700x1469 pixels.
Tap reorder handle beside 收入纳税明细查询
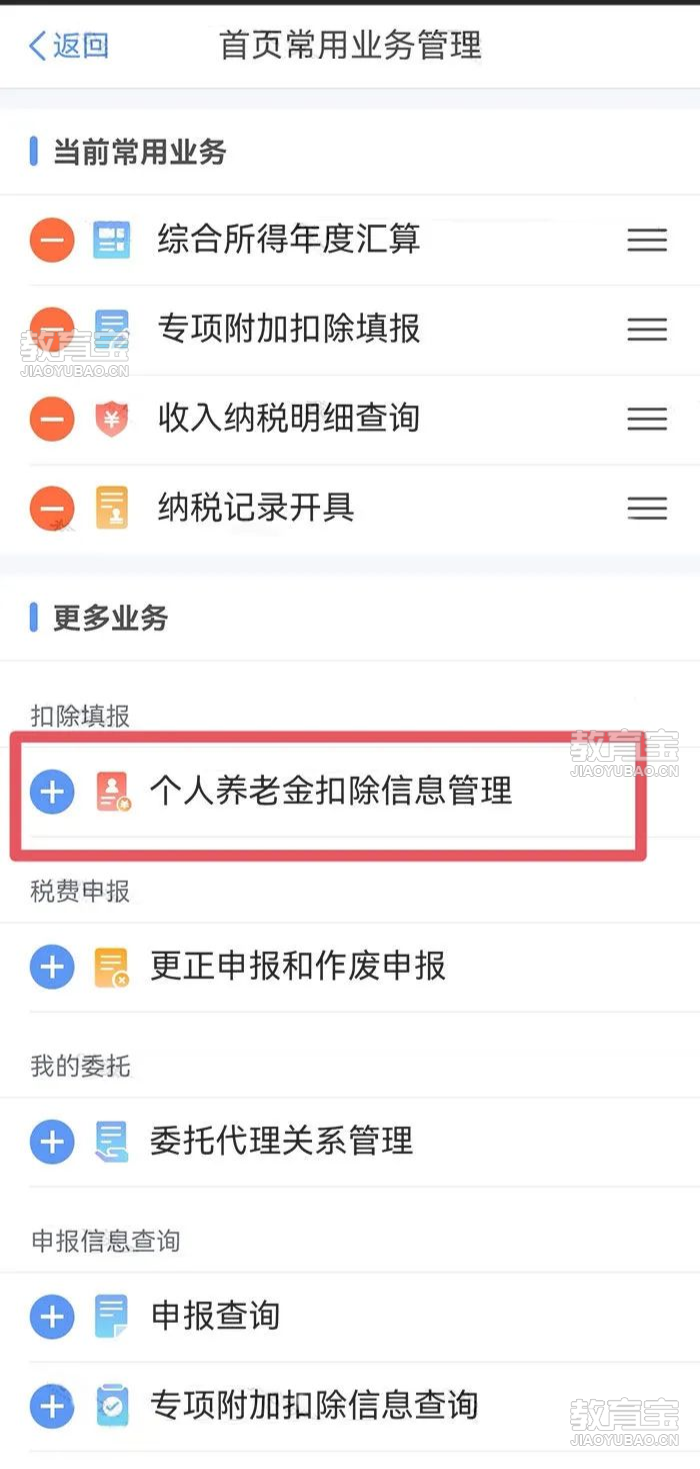click(647, 418)
